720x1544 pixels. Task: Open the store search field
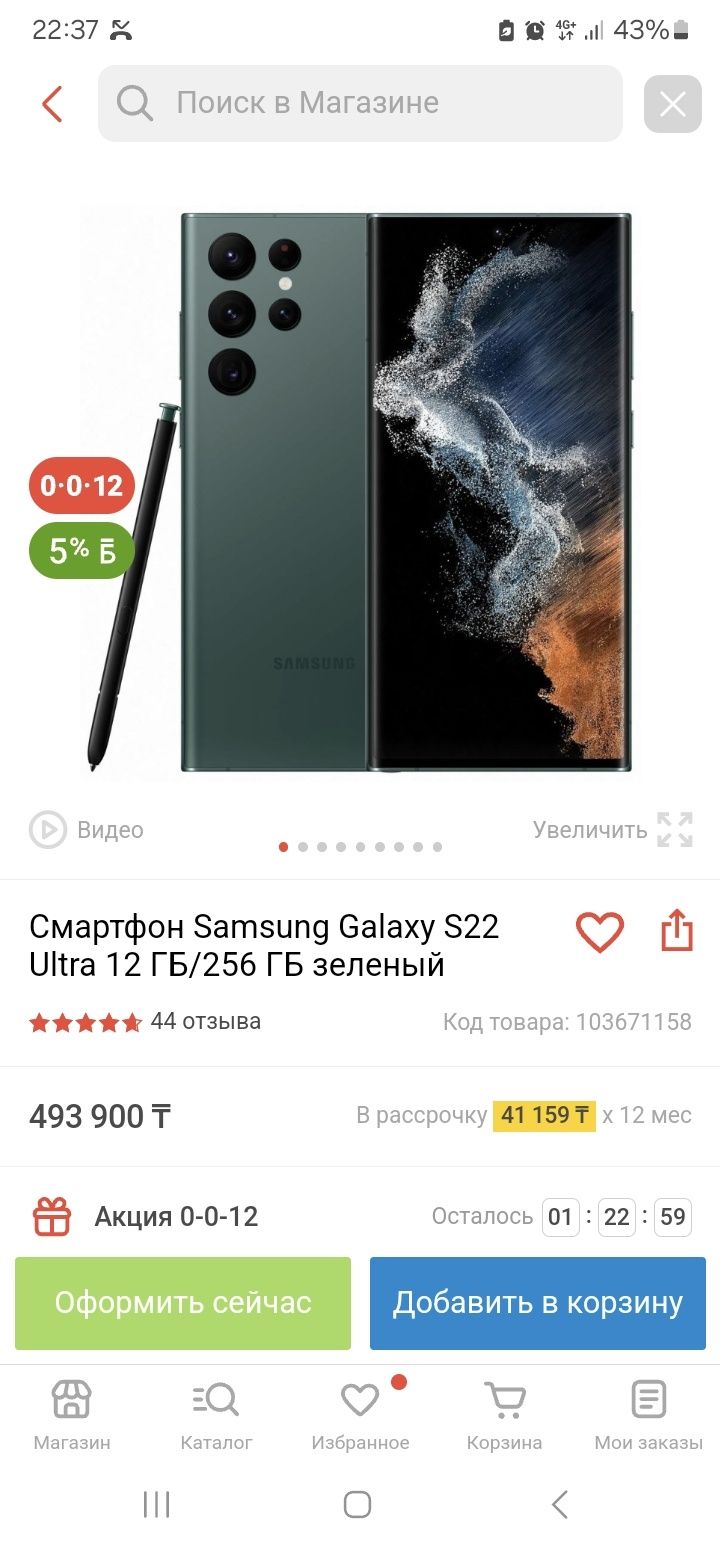[360, 103]
